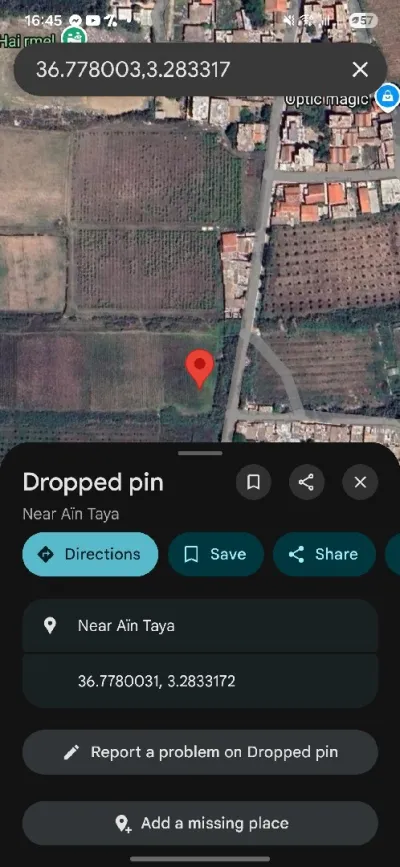400x867 pixels.
Task: Tap the Share button with label
Action: pos(324,554)
